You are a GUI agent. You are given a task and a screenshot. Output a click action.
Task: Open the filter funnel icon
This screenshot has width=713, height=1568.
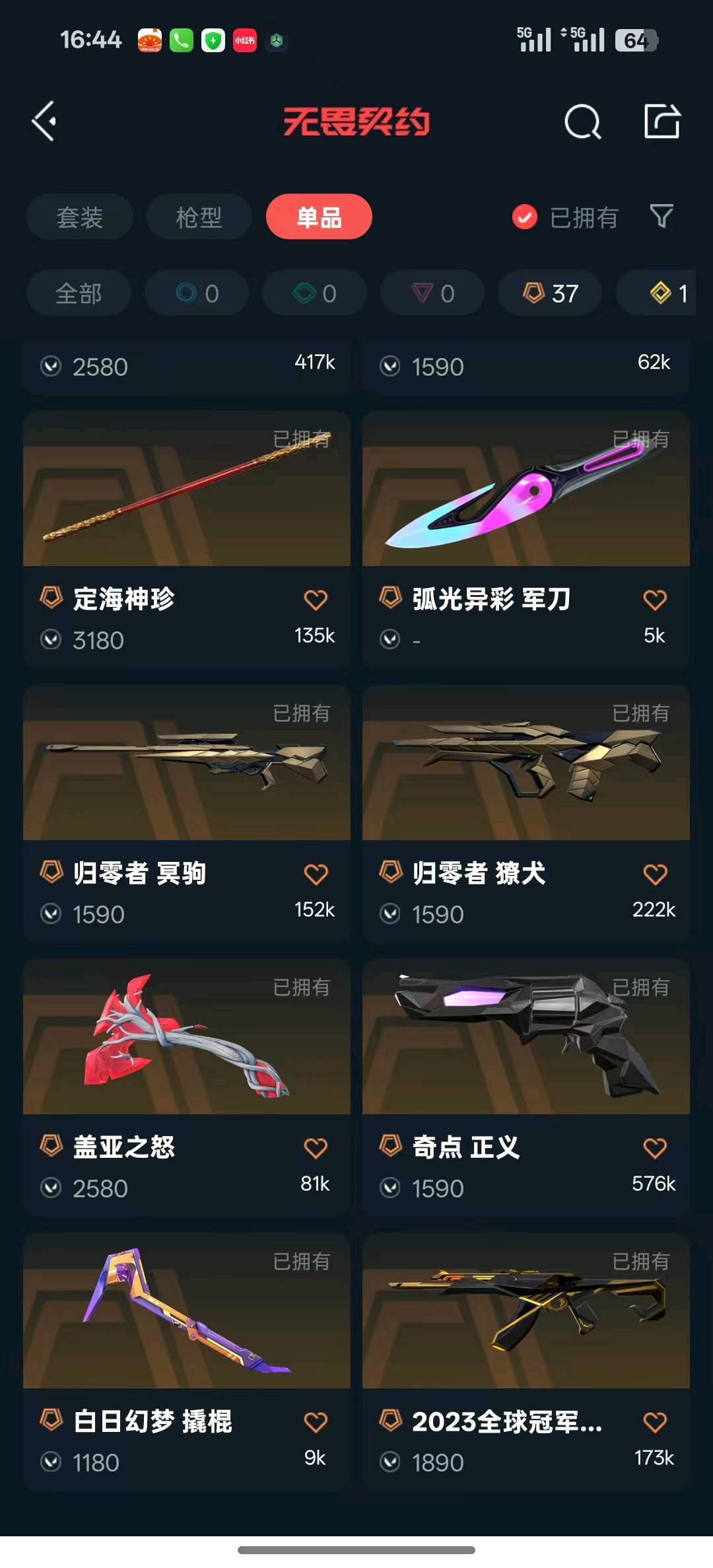click(662, 216)
